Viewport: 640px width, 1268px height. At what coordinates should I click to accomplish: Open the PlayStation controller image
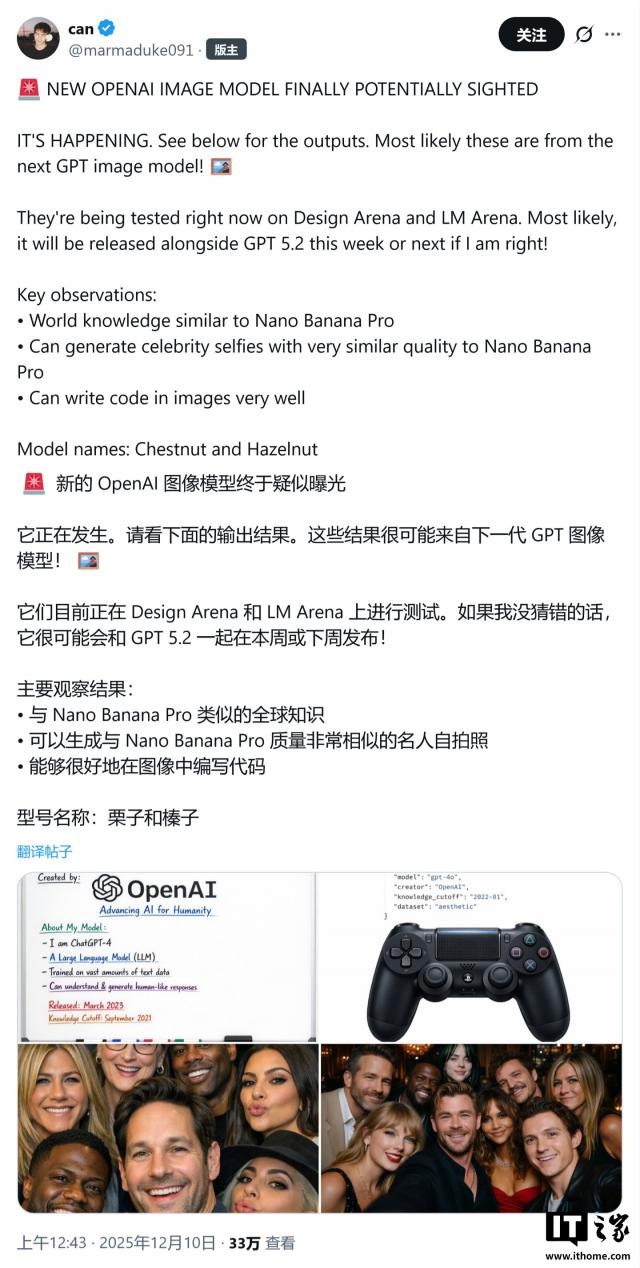click(471, 957)
